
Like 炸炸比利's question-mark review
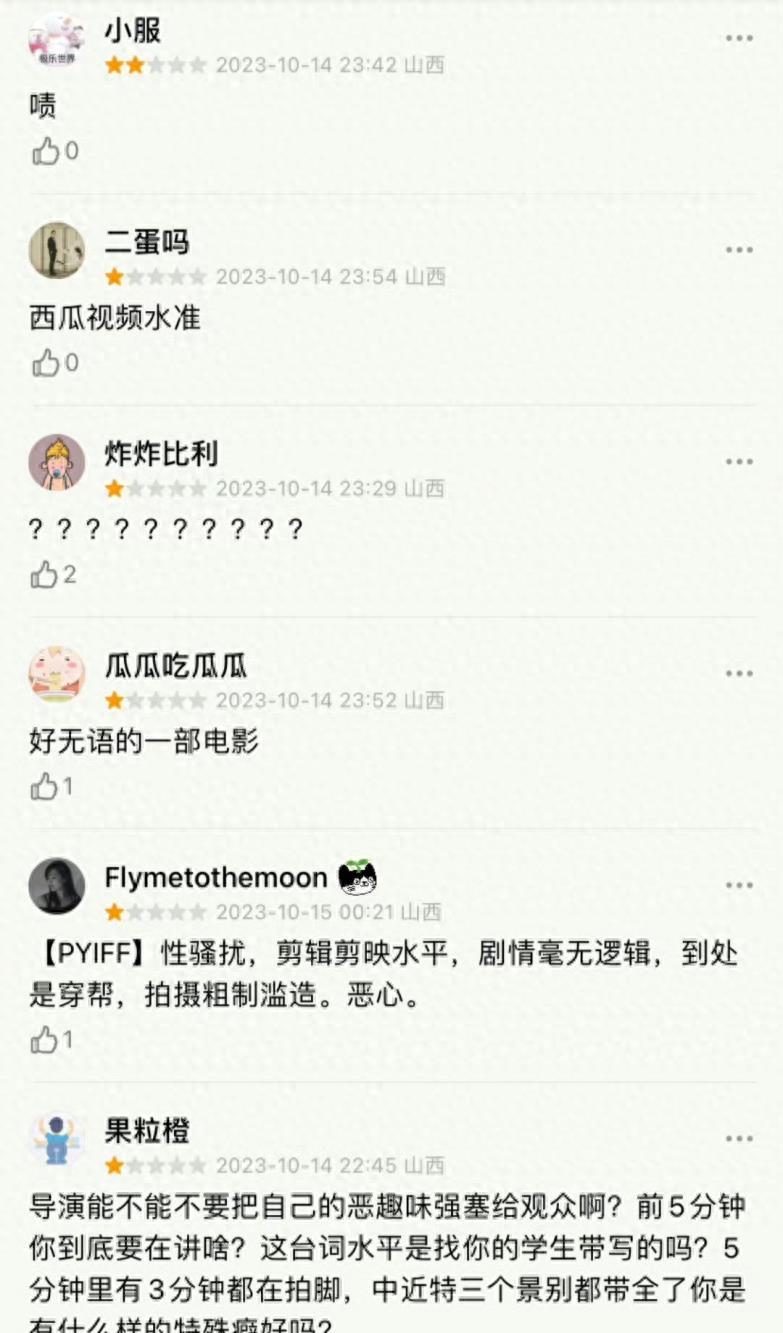[x=45, y=575]
